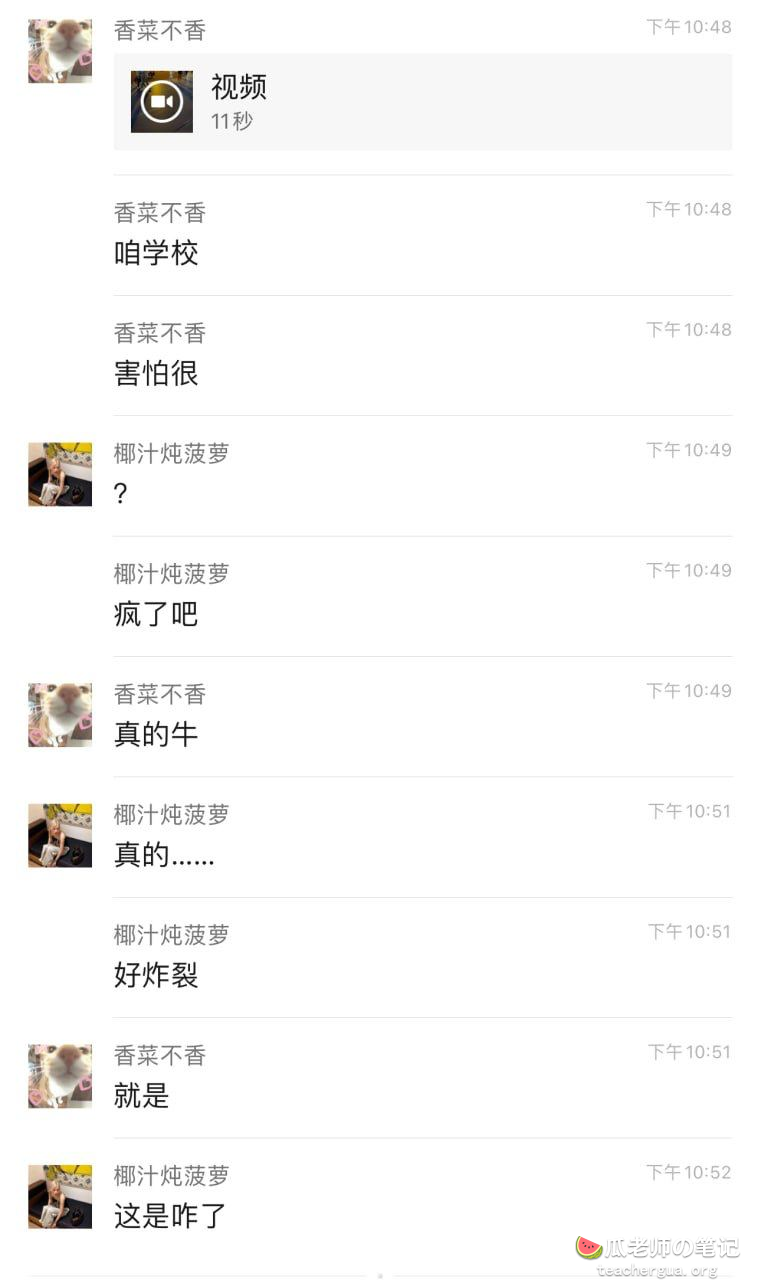
Task: Play the 11-second video from 香菜不香
Action: point(162,102)
